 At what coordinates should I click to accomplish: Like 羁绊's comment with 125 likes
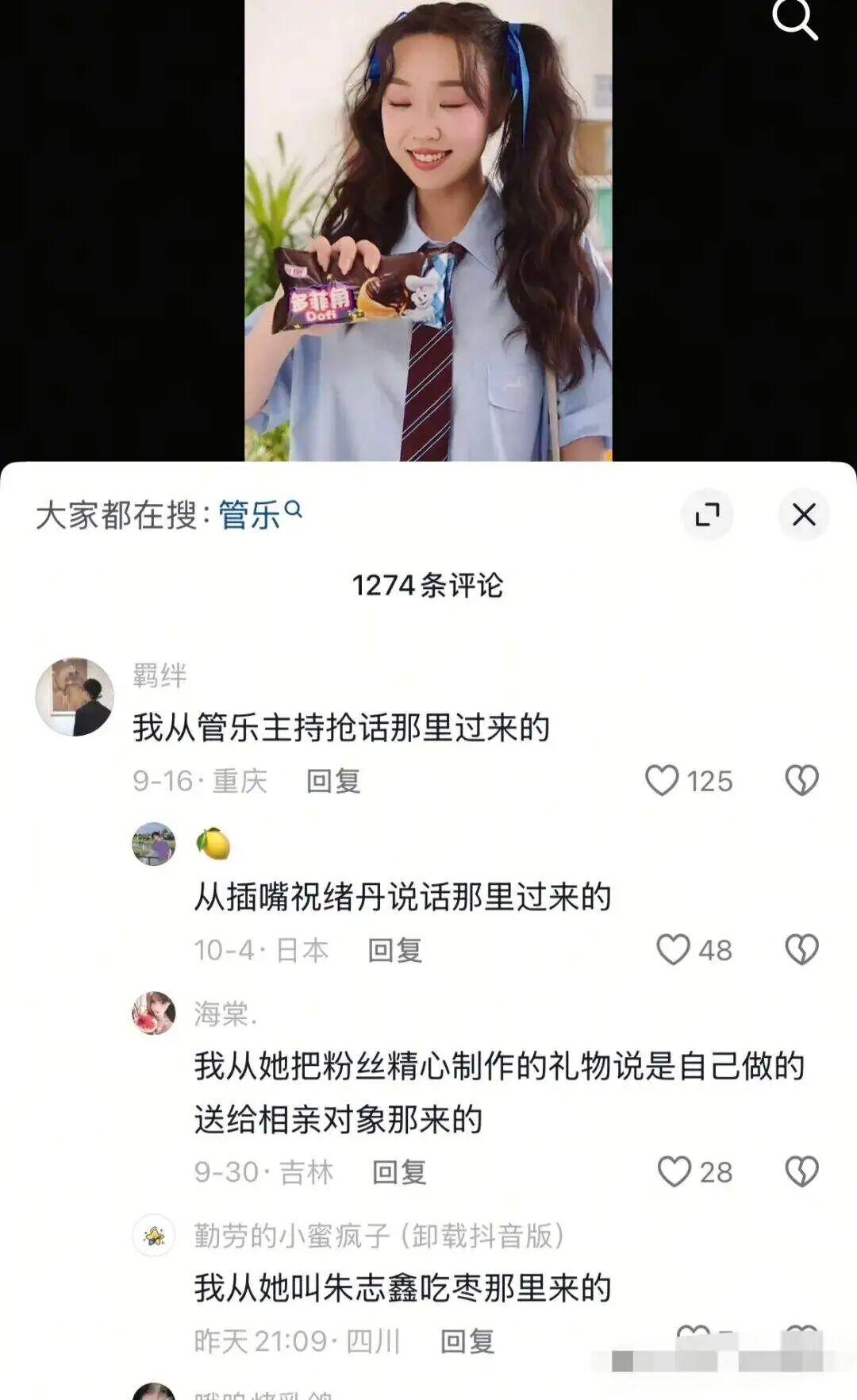coord(662,780)
